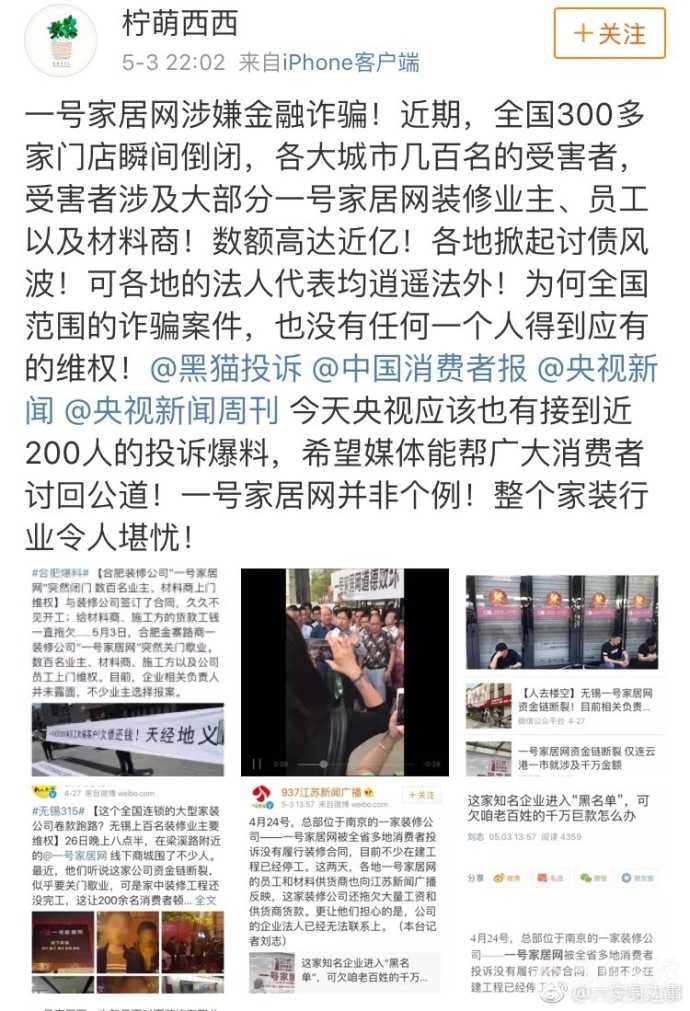
Task: Tap the username 柠萌西西
Action: point(179,22)
